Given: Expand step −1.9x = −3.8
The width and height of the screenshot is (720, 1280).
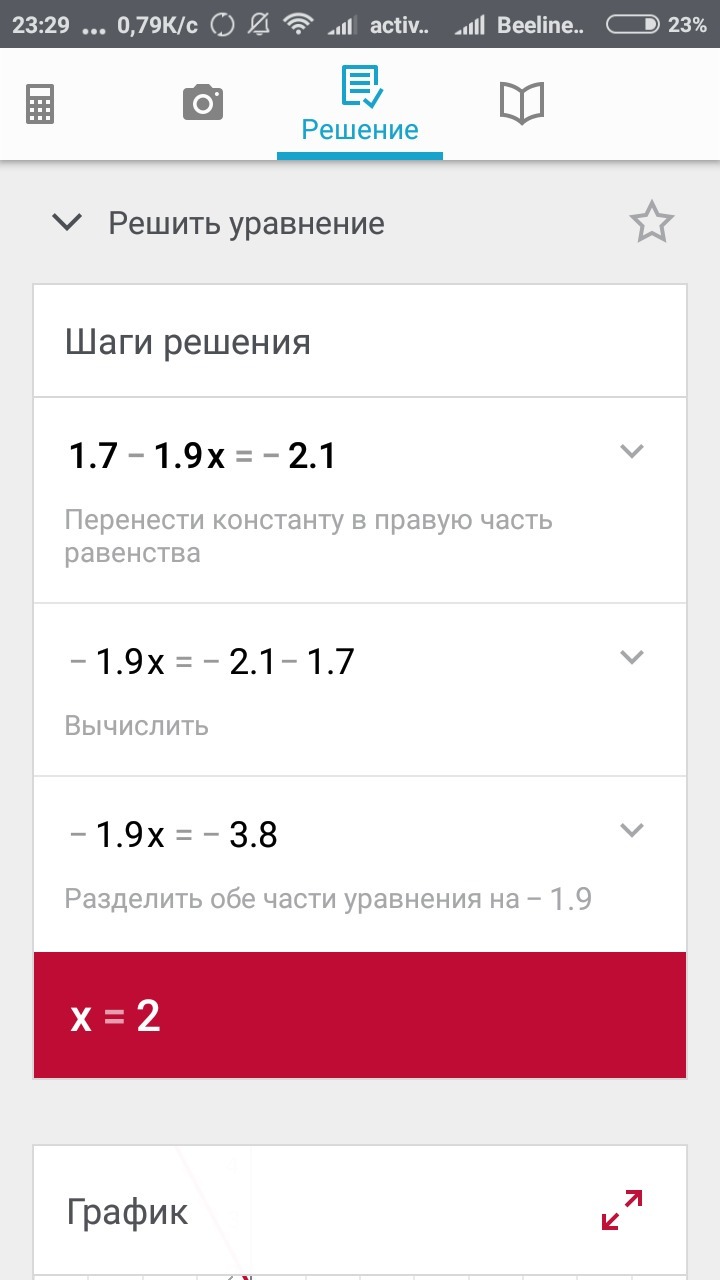Looking at the screenshot, I should [631, 831].
